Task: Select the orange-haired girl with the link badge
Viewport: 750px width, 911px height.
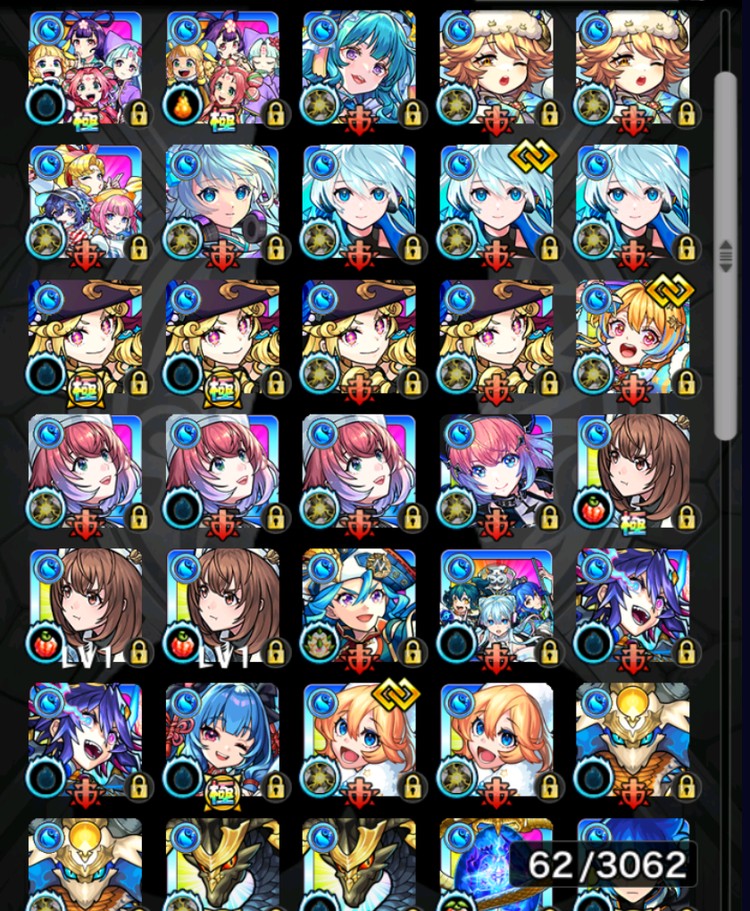Action: 358,742
